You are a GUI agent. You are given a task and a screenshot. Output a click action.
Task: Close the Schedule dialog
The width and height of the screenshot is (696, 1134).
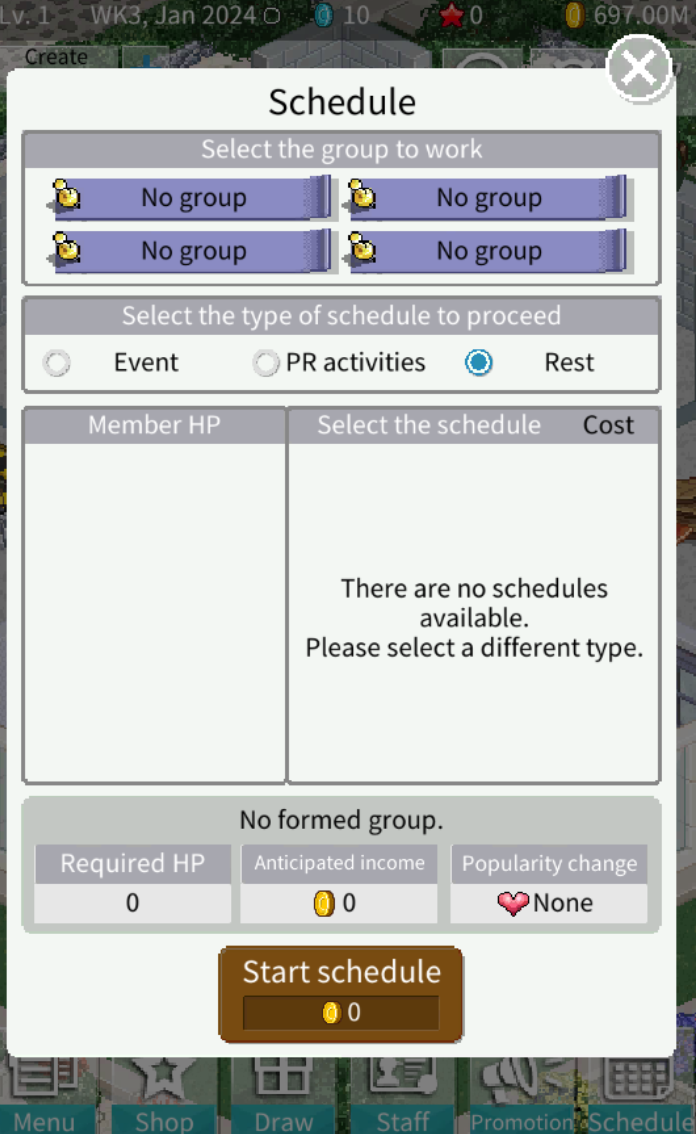[x=639, y=68]
